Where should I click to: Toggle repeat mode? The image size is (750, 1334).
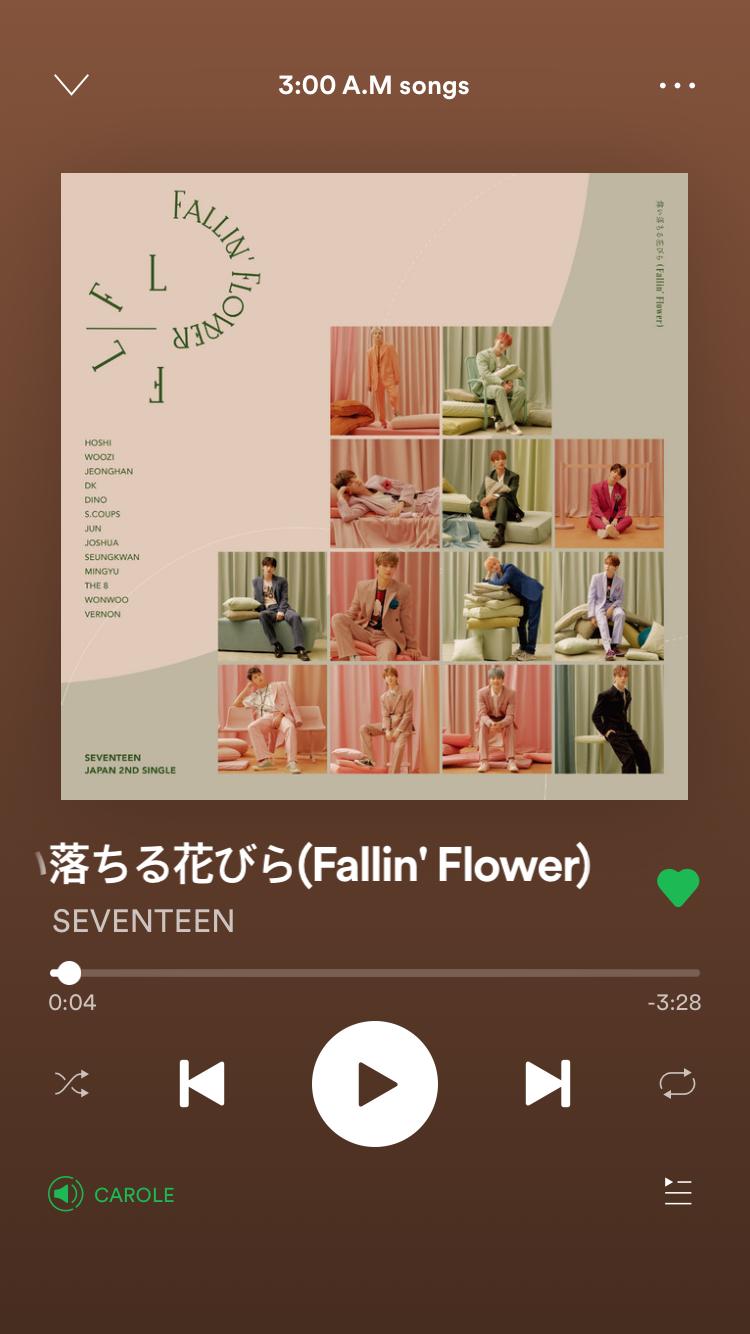(x=677, y=1084)
